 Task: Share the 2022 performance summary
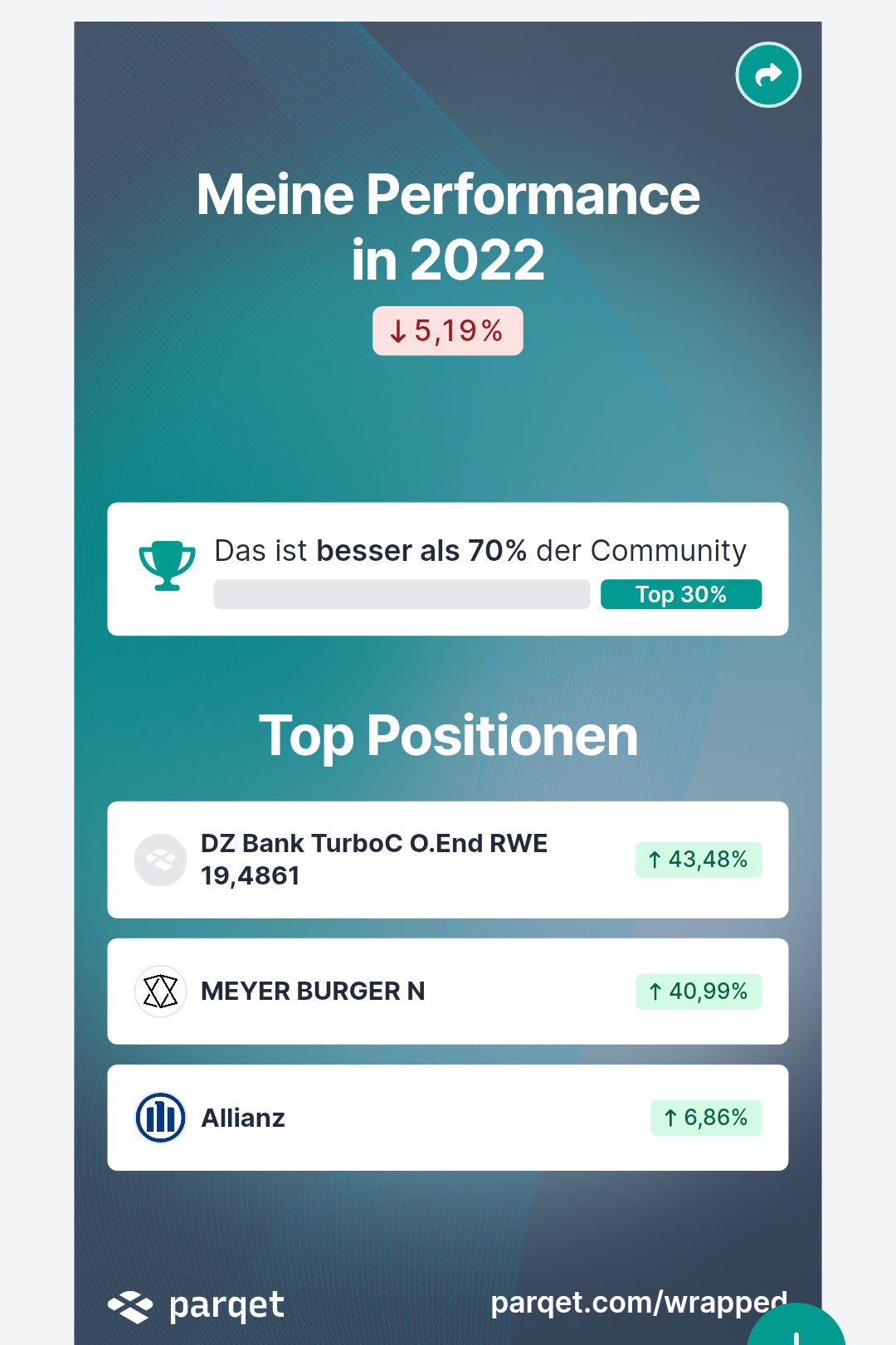pyautogui.click(x=768, y=75)
